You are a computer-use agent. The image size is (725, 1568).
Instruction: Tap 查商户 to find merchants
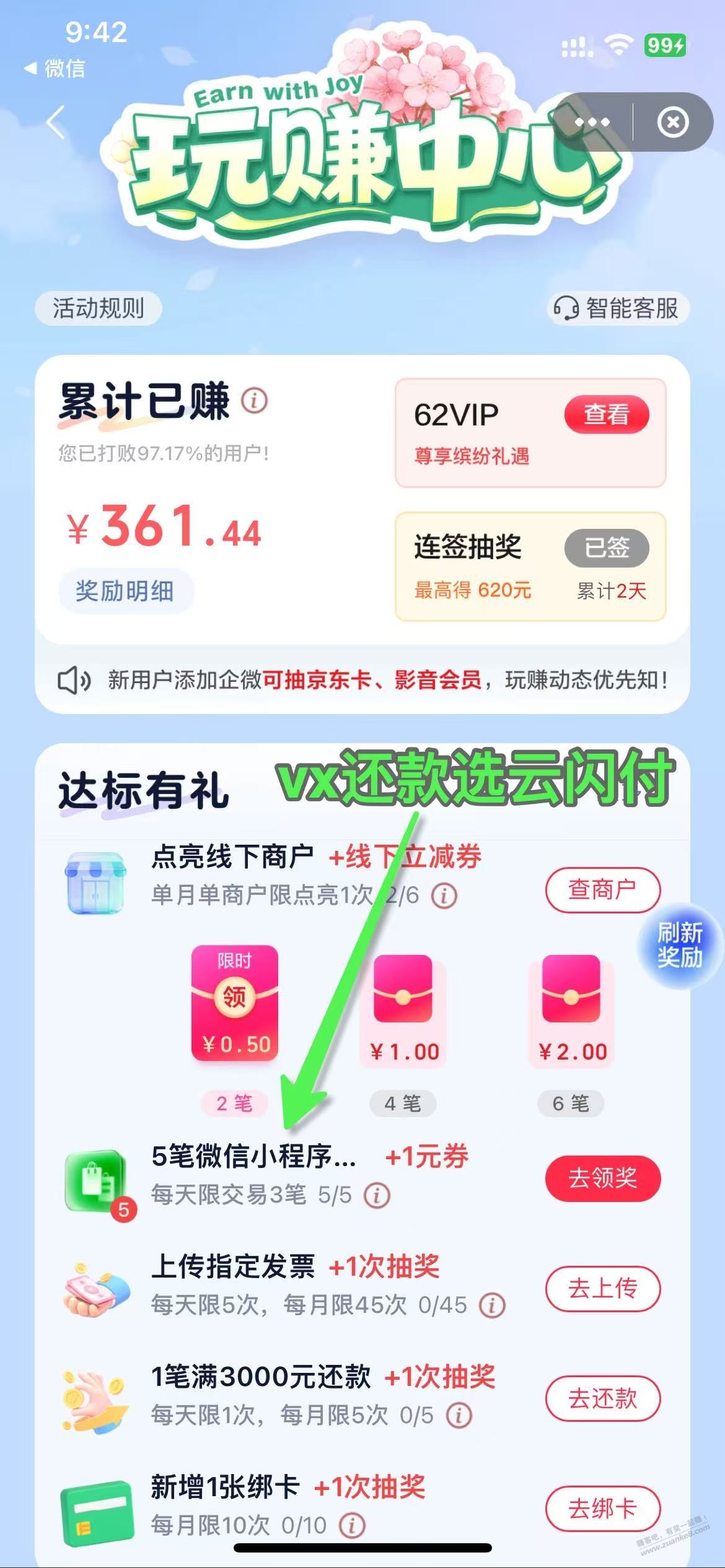click(x=602, y=890)
